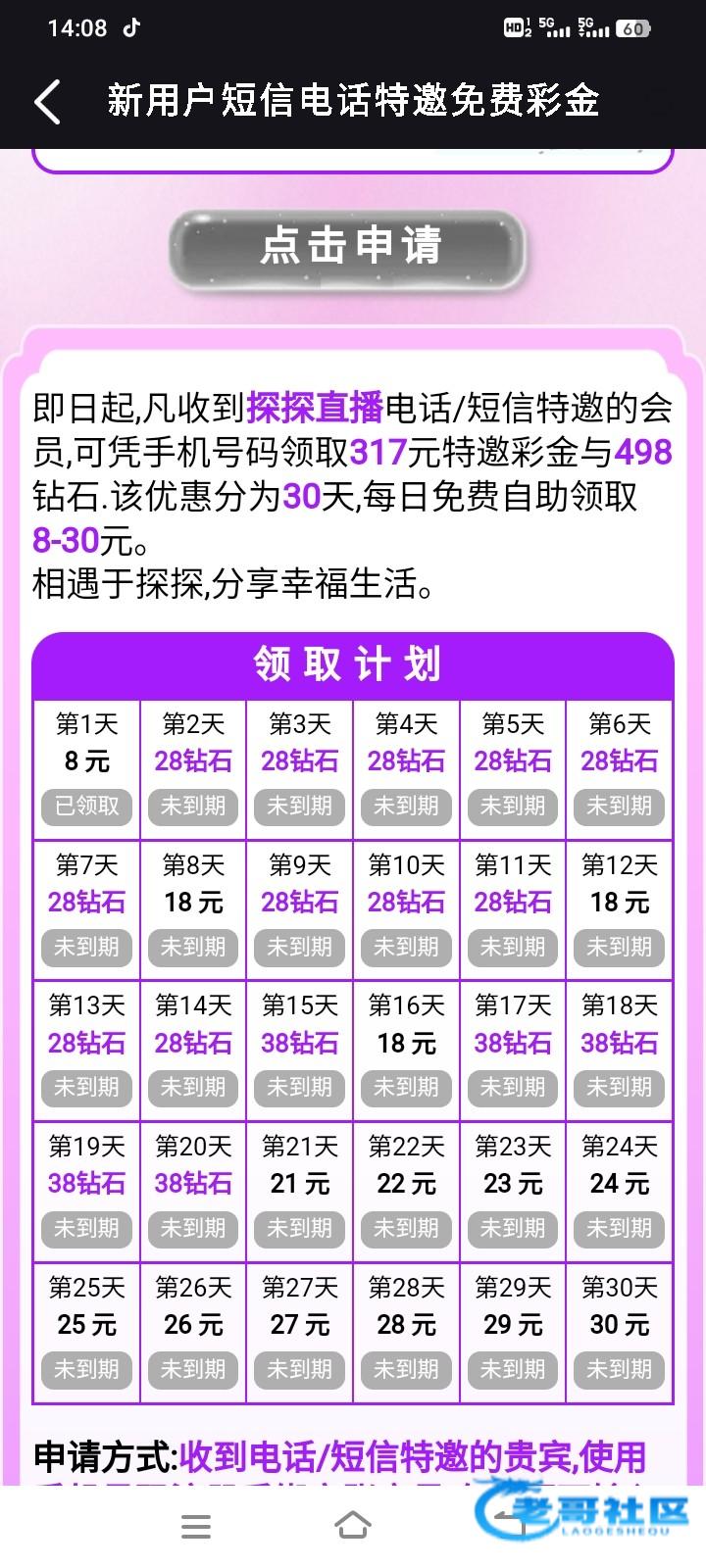Select the 未到期 button for 第8天

tap(193, 948)
